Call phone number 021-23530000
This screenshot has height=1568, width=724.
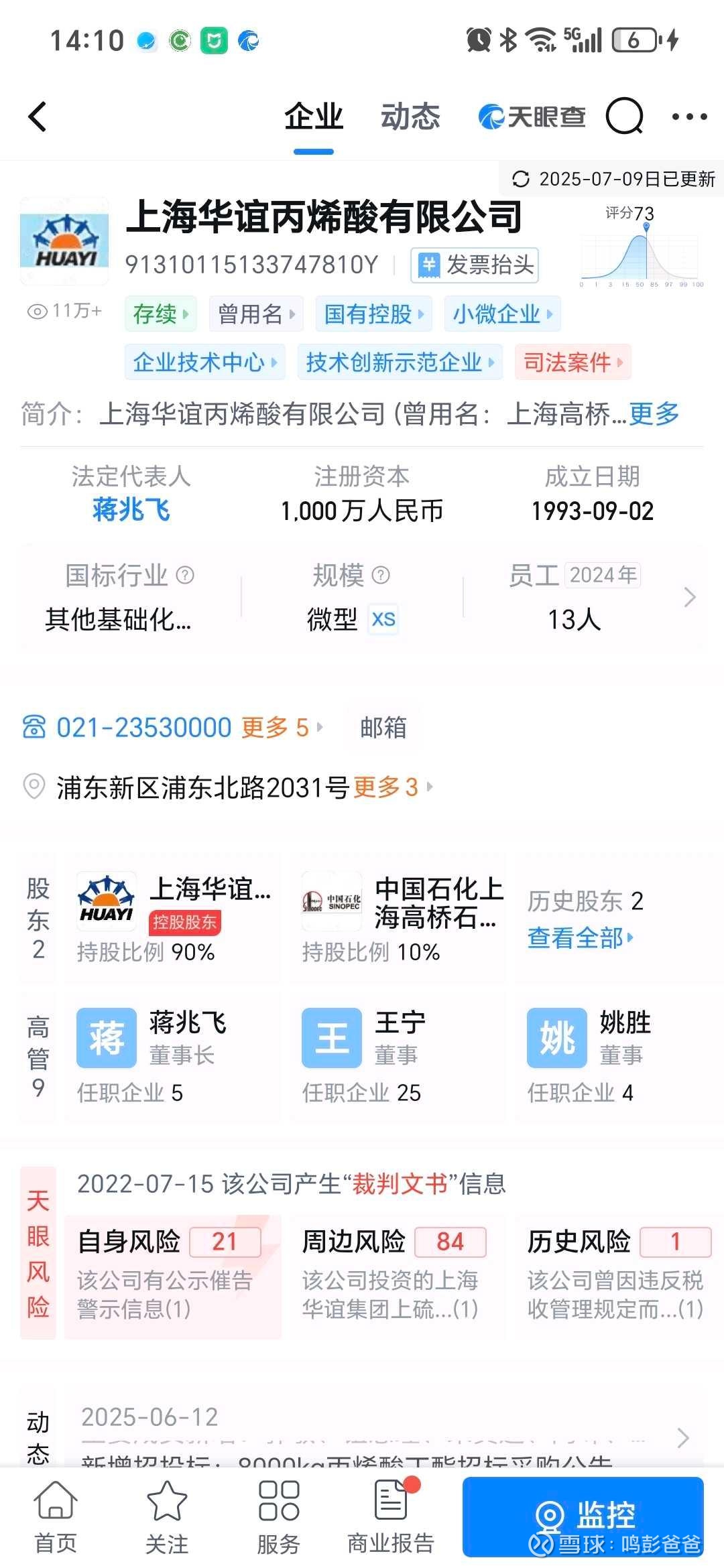coord(143,728)
